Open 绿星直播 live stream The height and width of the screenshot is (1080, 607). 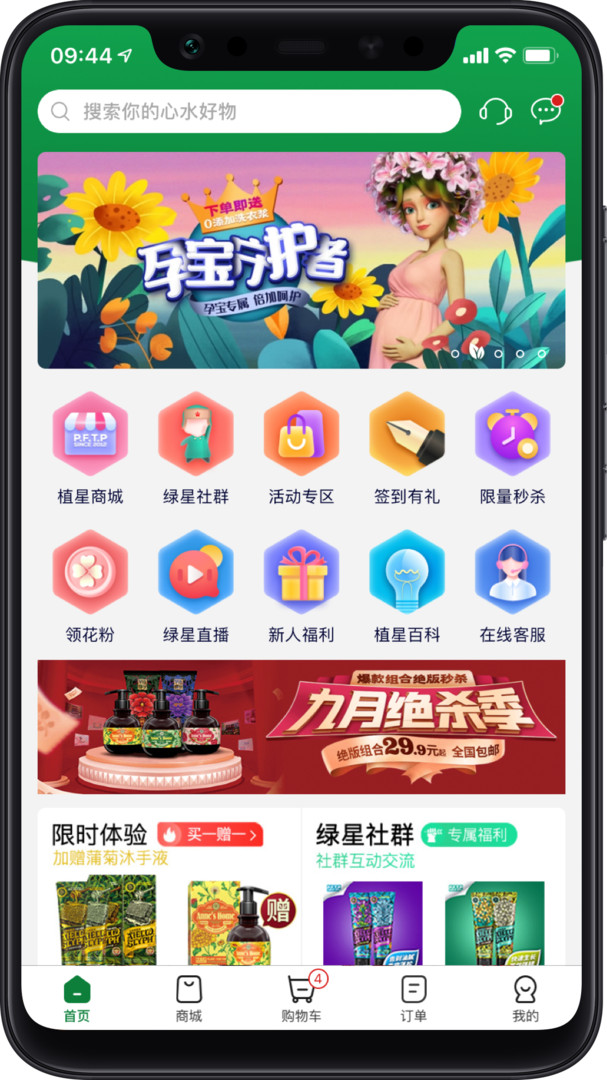(x=196, y=587)
